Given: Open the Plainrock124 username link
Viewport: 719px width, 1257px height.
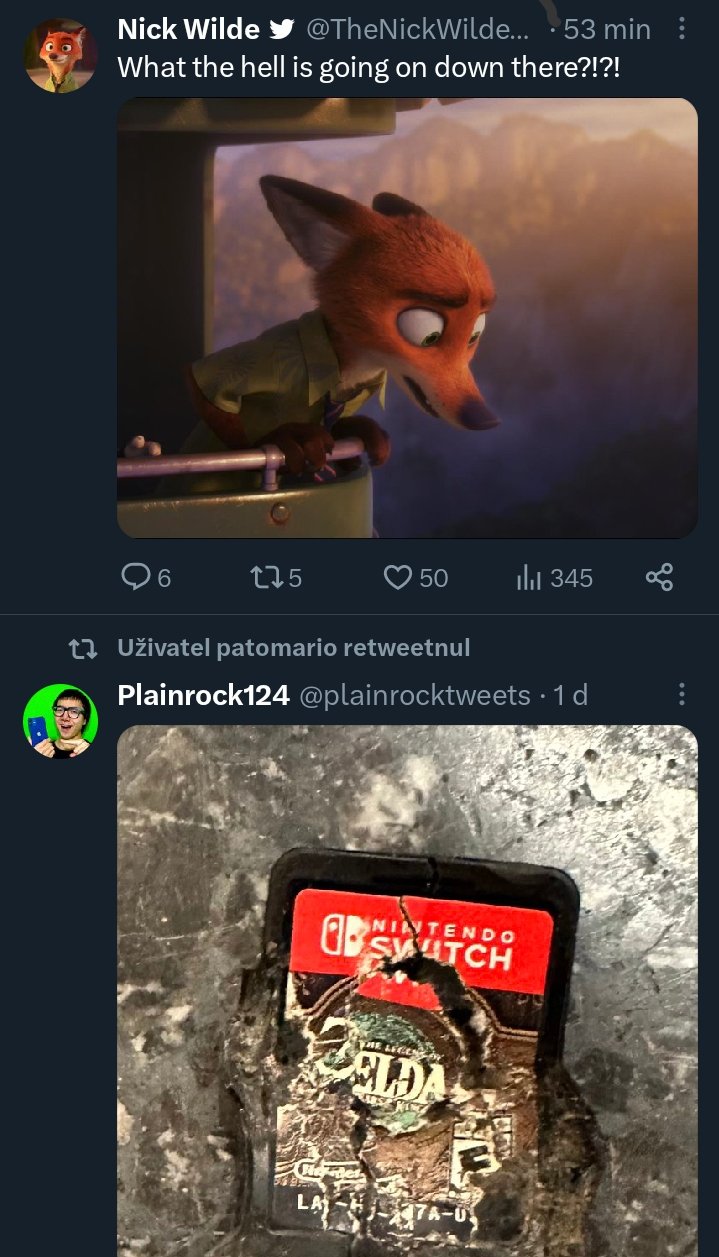Looking at the screenshot, I should point(203,695).
